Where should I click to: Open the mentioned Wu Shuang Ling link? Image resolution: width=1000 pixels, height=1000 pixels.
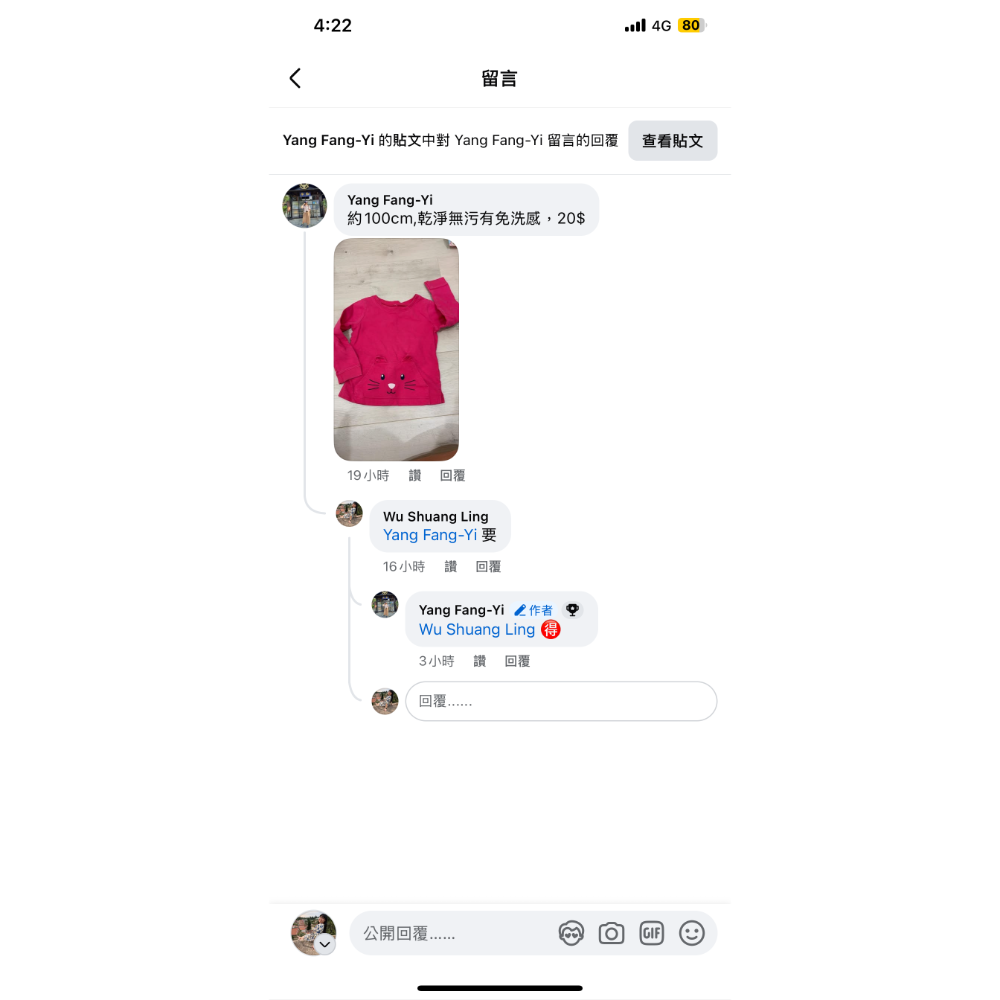click(x=477, y=630)
